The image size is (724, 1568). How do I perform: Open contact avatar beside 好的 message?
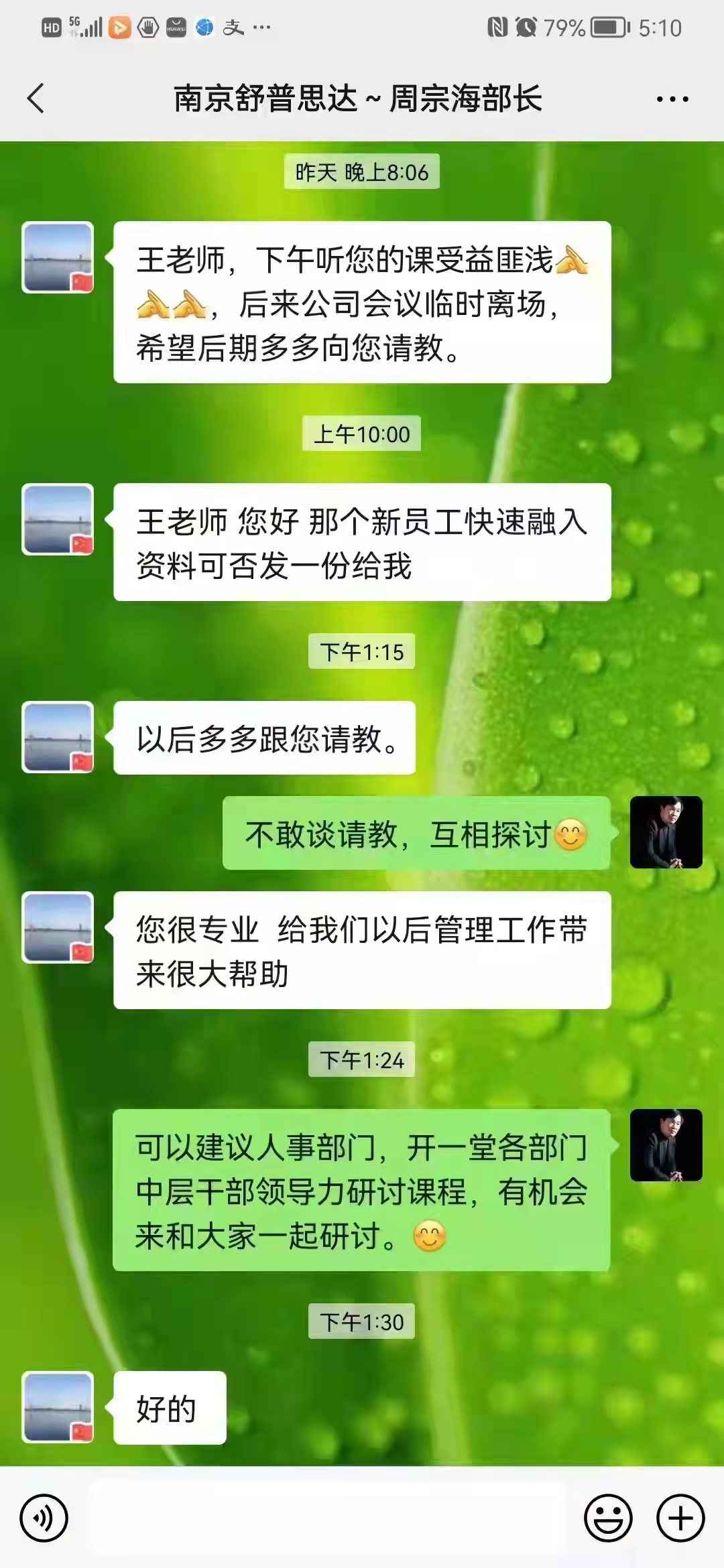click(58, 1407)
